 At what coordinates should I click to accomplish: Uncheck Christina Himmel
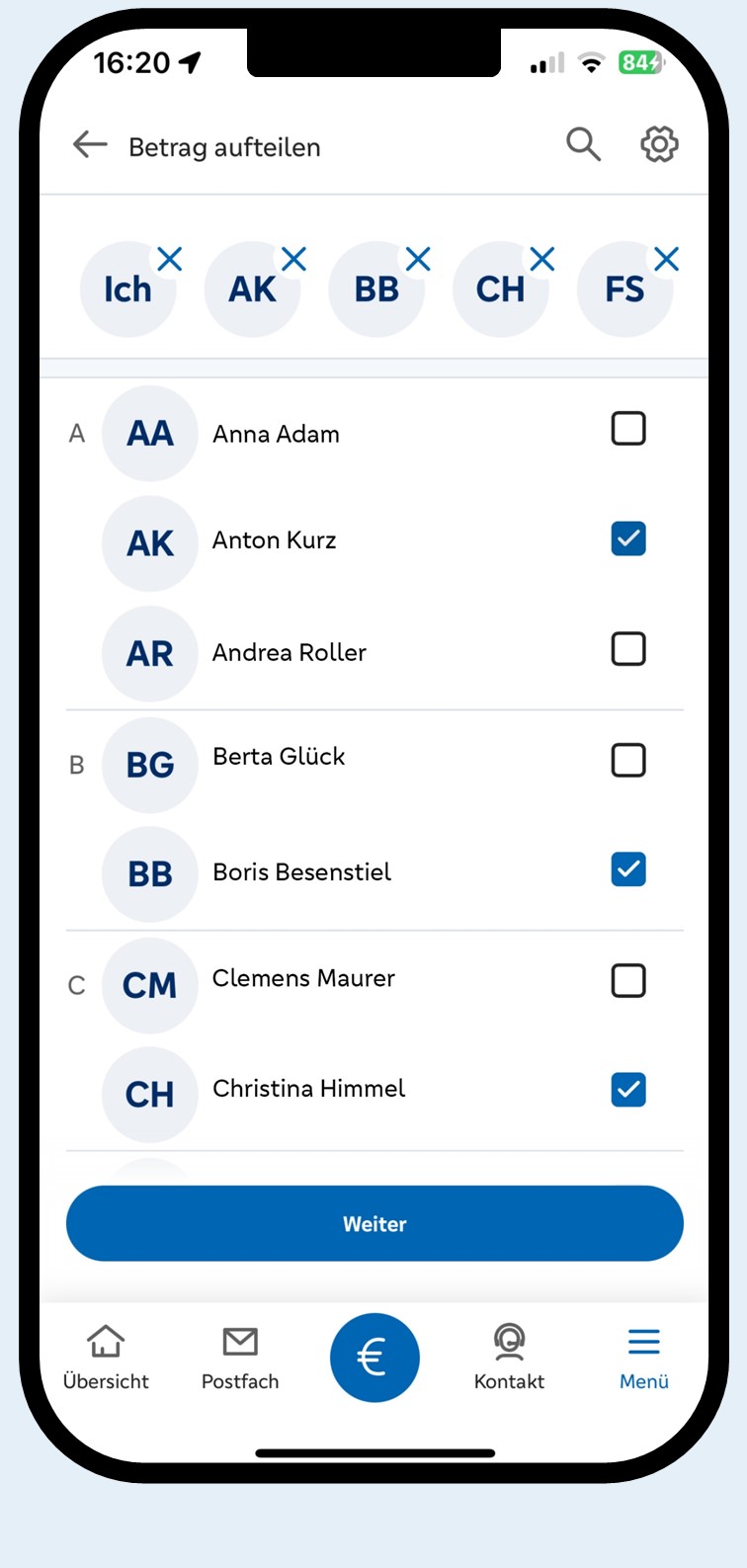628,1090
